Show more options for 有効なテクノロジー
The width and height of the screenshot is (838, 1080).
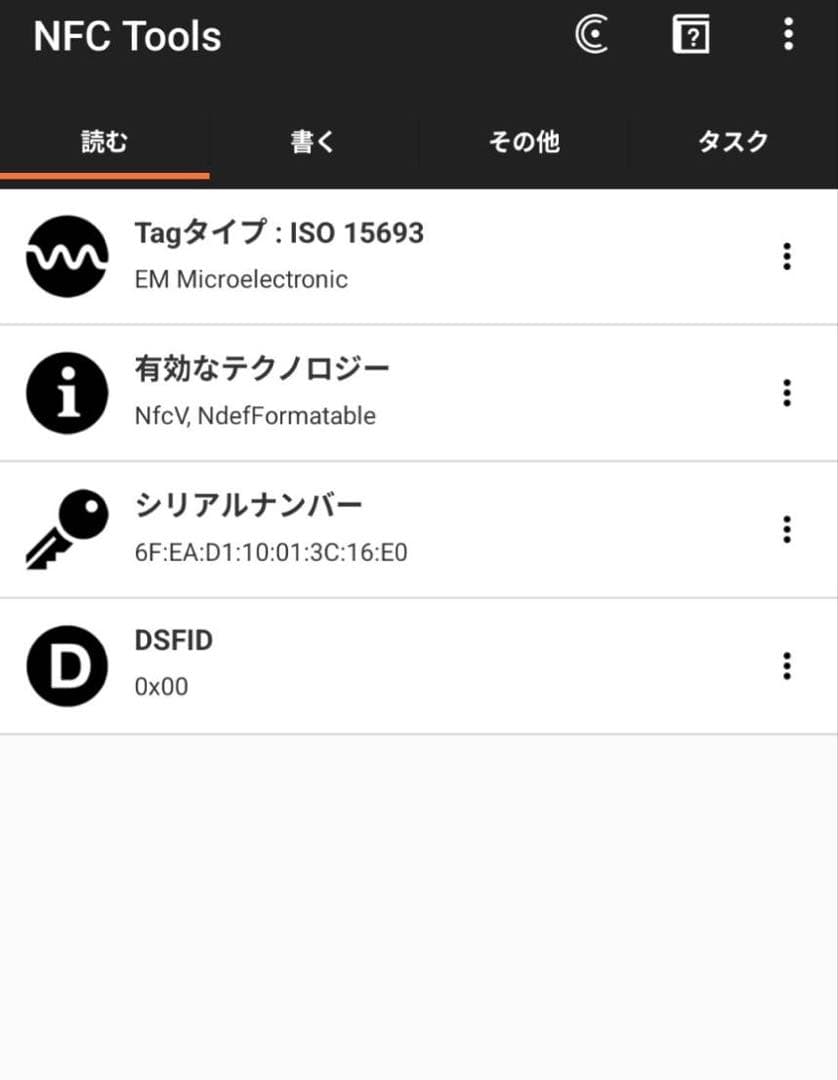coord(787,393)
